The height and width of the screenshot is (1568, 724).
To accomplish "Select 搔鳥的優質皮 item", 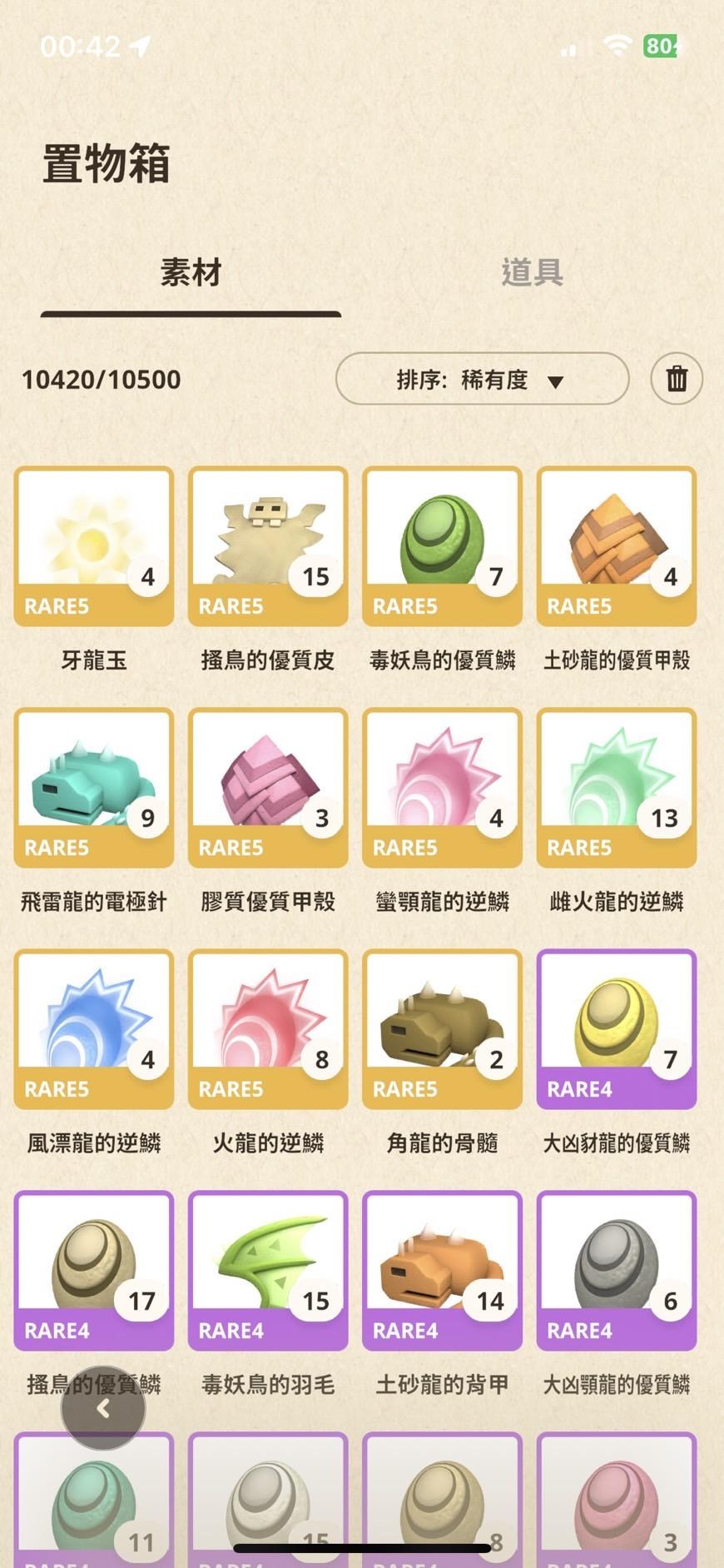I will 268,545.
